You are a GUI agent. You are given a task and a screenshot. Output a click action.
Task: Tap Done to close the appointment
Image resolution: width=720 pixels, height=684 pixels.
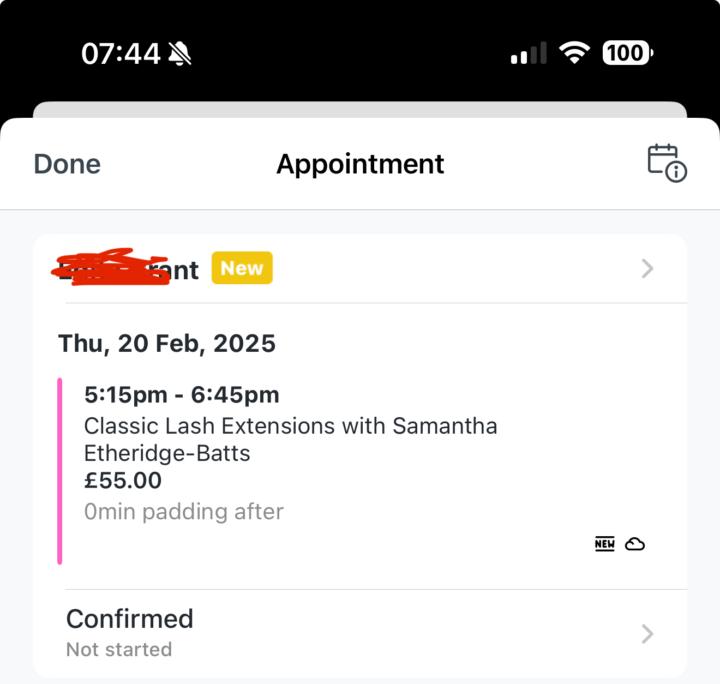click(67, 164)
